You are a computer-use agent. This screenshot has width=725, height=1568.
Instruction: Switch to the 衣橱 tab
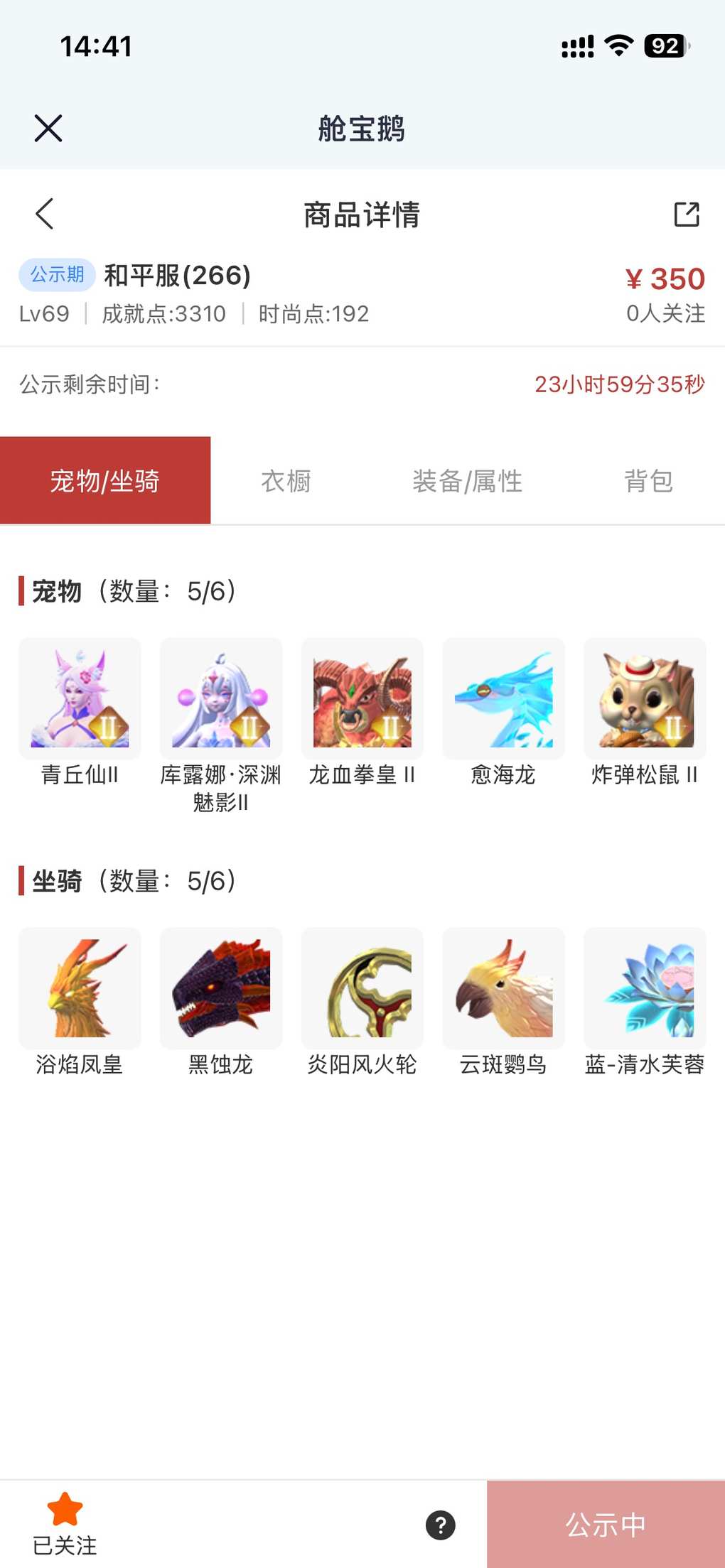point(286,481)
